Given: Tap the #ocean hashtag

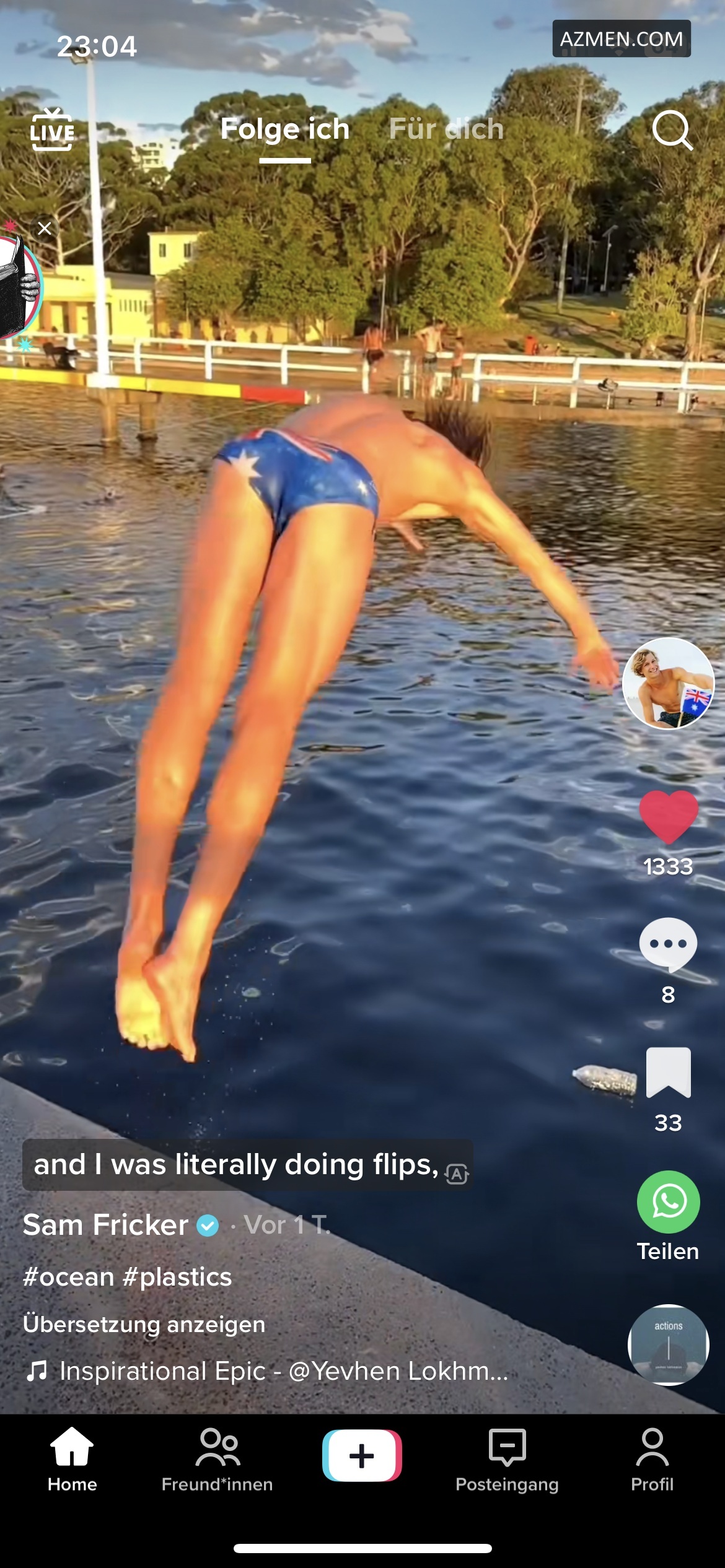Looking at the screenshot, I should pyautogui.click(x=69, y=1277).
